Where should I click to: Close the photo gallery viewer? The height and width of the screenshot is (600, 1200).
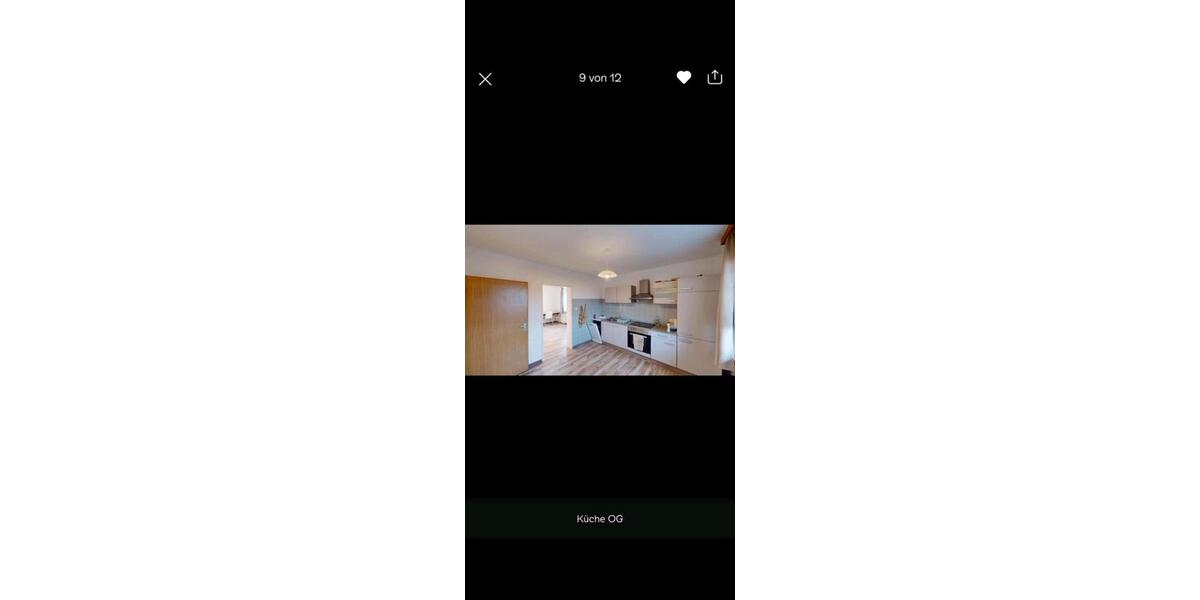pyautogui.click(x=485, y=79)
